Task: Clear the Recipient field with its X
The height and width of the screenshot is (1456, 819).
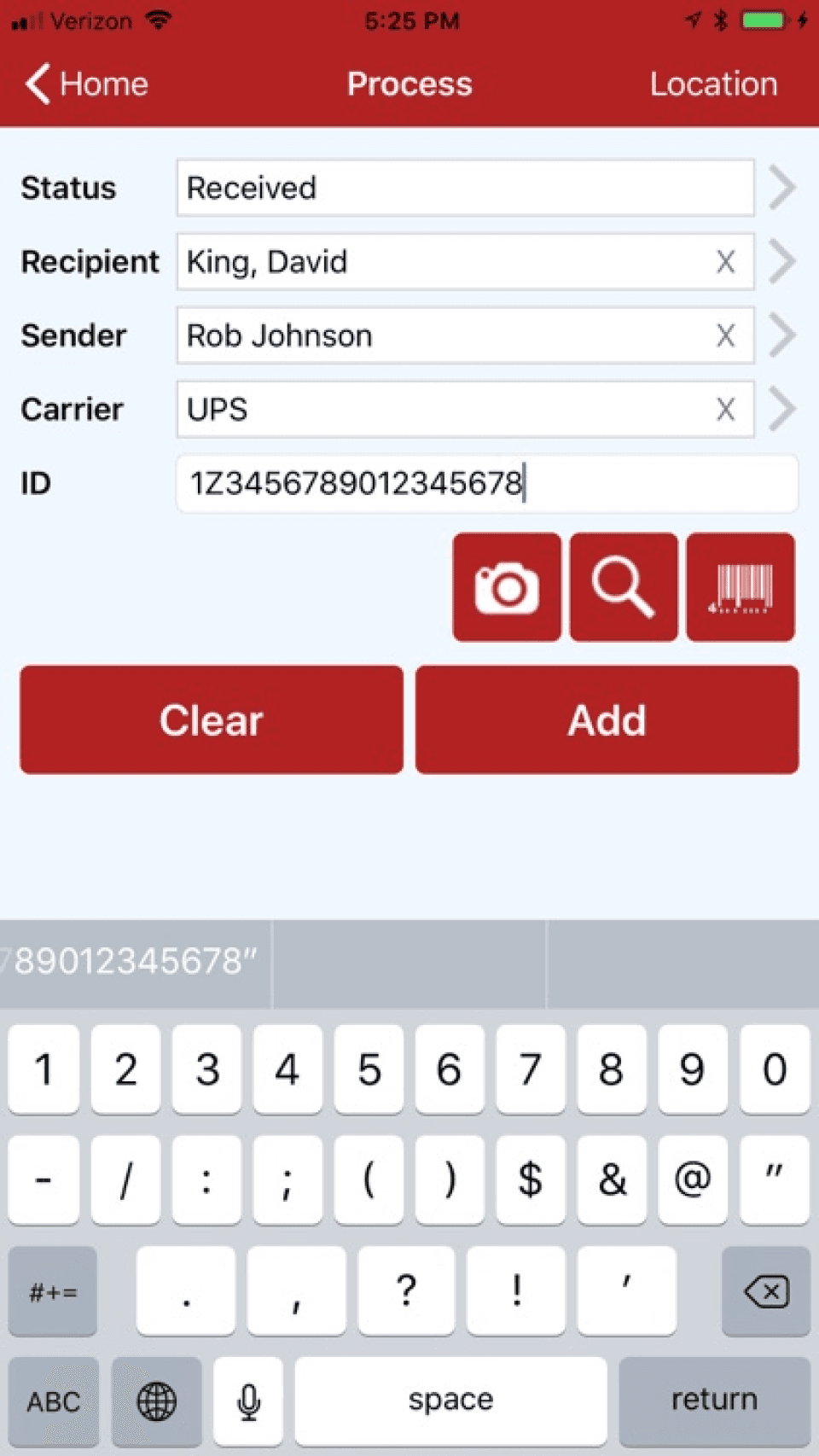Action: [x=725, y=261]
